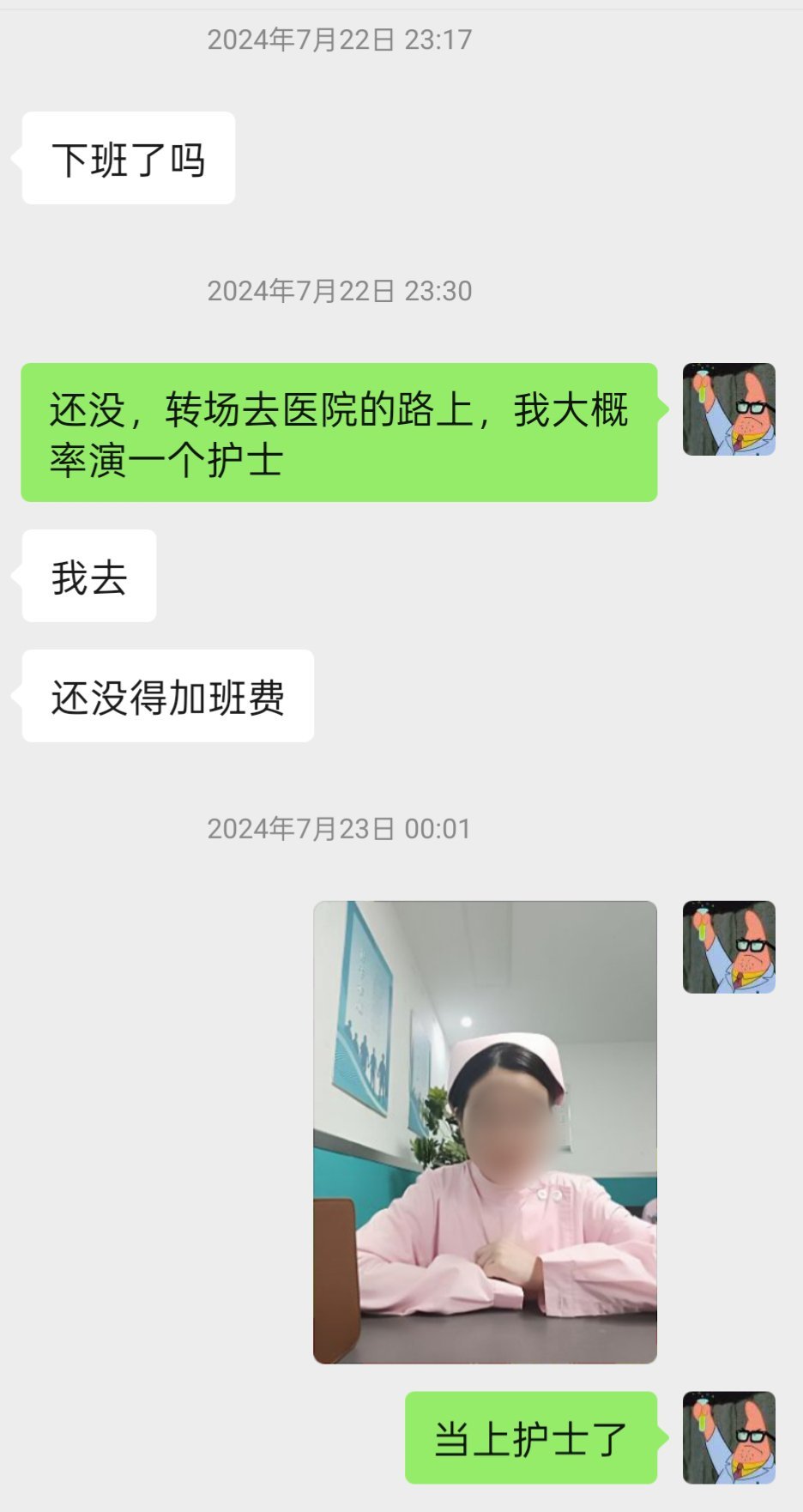Tap the avatar next to the photo message
803x1512 pixels.
(x=728, y=947)
